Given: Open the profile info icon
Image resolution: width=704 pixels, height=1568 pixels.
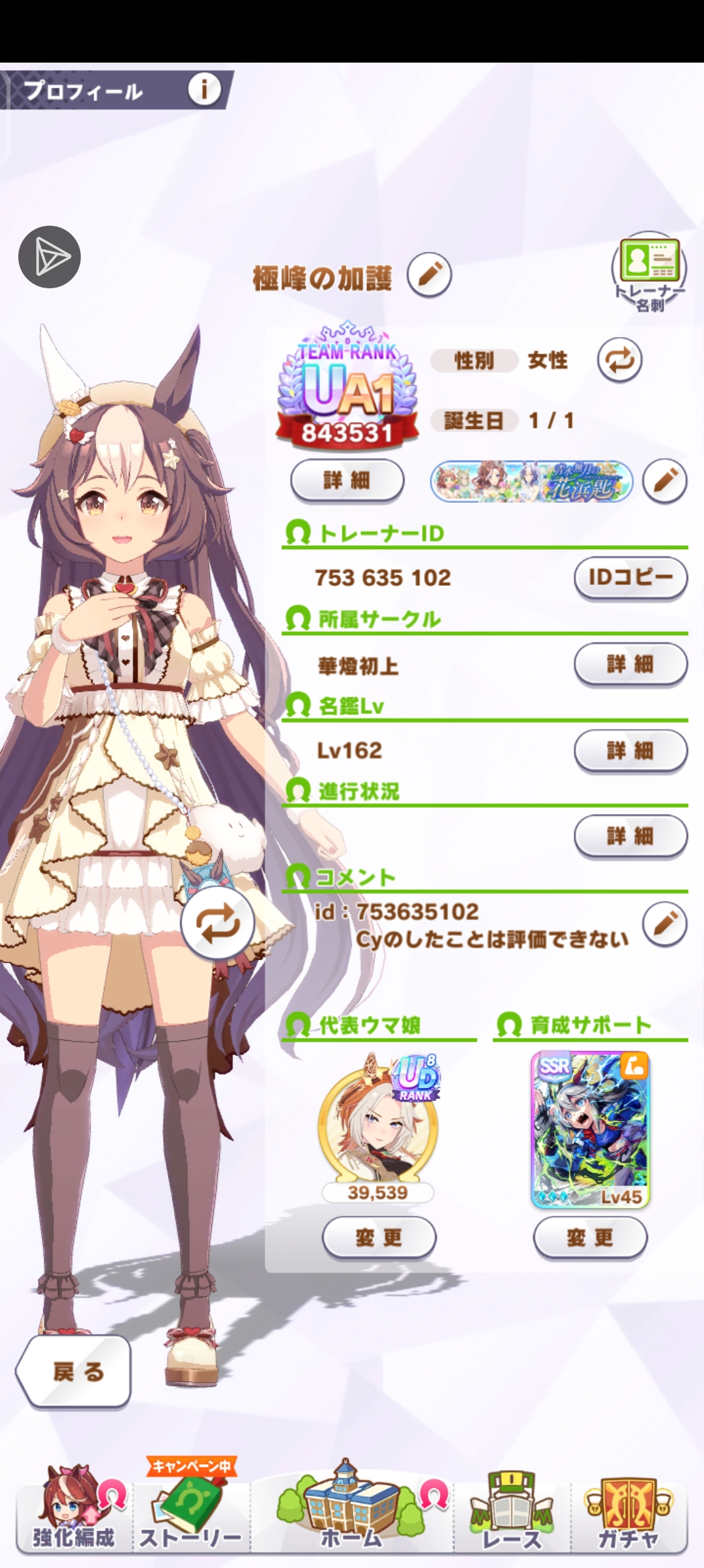Looking at the screenshot, I should point(204,89).
